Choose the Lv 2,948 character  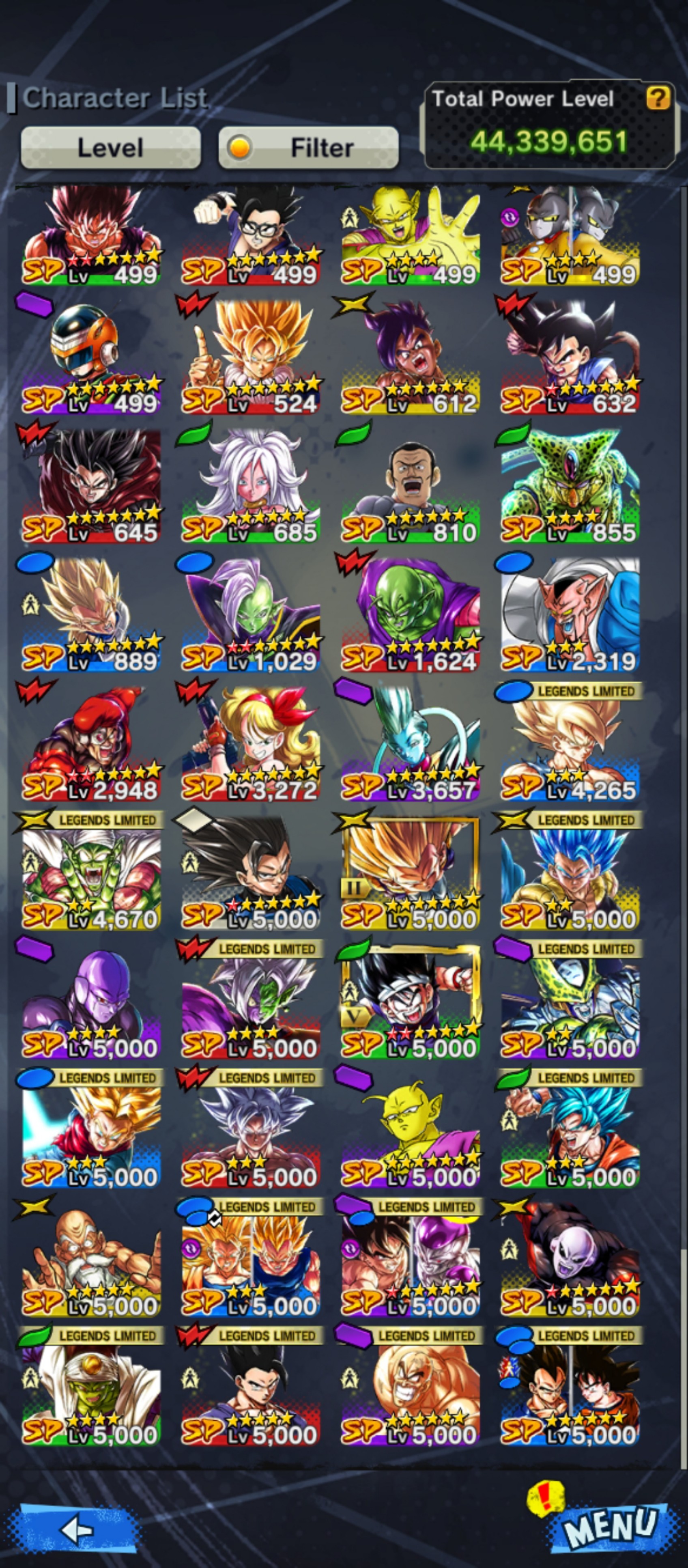[91, 744]
